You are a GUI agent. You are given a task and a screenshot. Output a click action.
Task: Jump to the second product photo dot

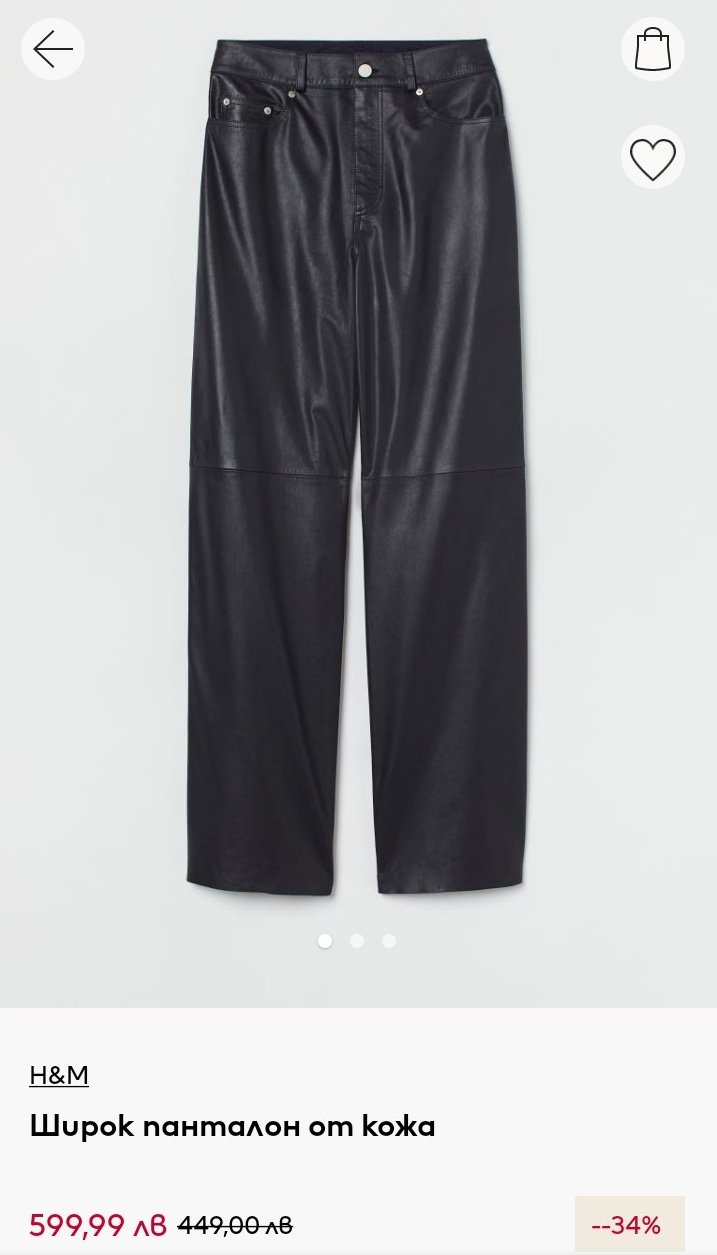(x=357, y=941)
